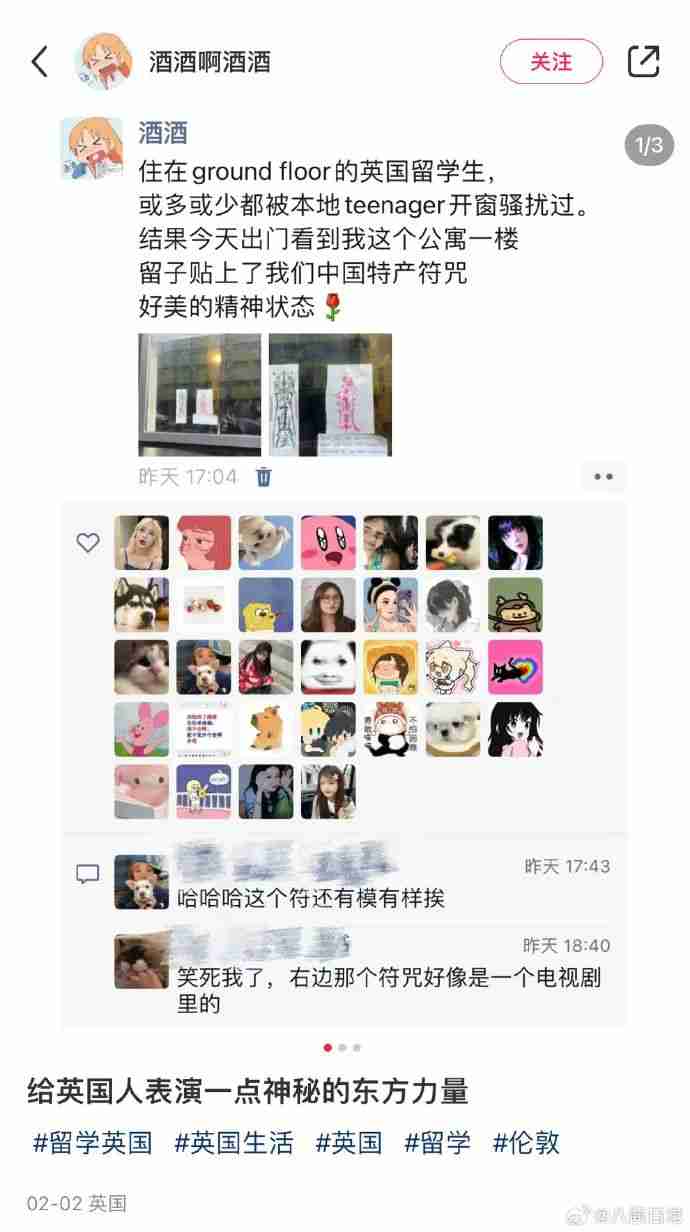This screenshot has width=690, height=1232.
Task: Go back using the top arrow
Action: click(x=40, y=62)
